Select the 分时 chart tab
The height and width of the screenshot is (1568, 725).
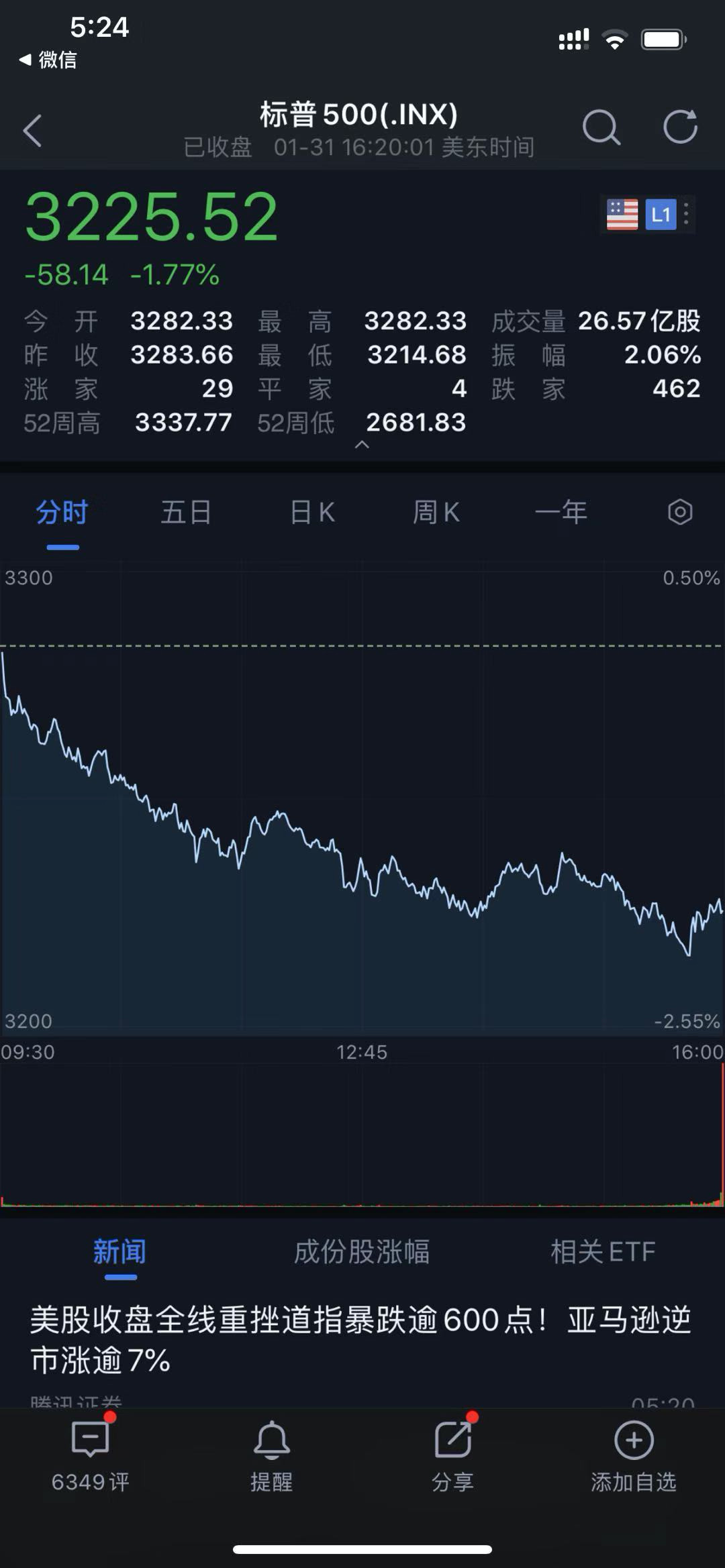(x=62, y=513)
